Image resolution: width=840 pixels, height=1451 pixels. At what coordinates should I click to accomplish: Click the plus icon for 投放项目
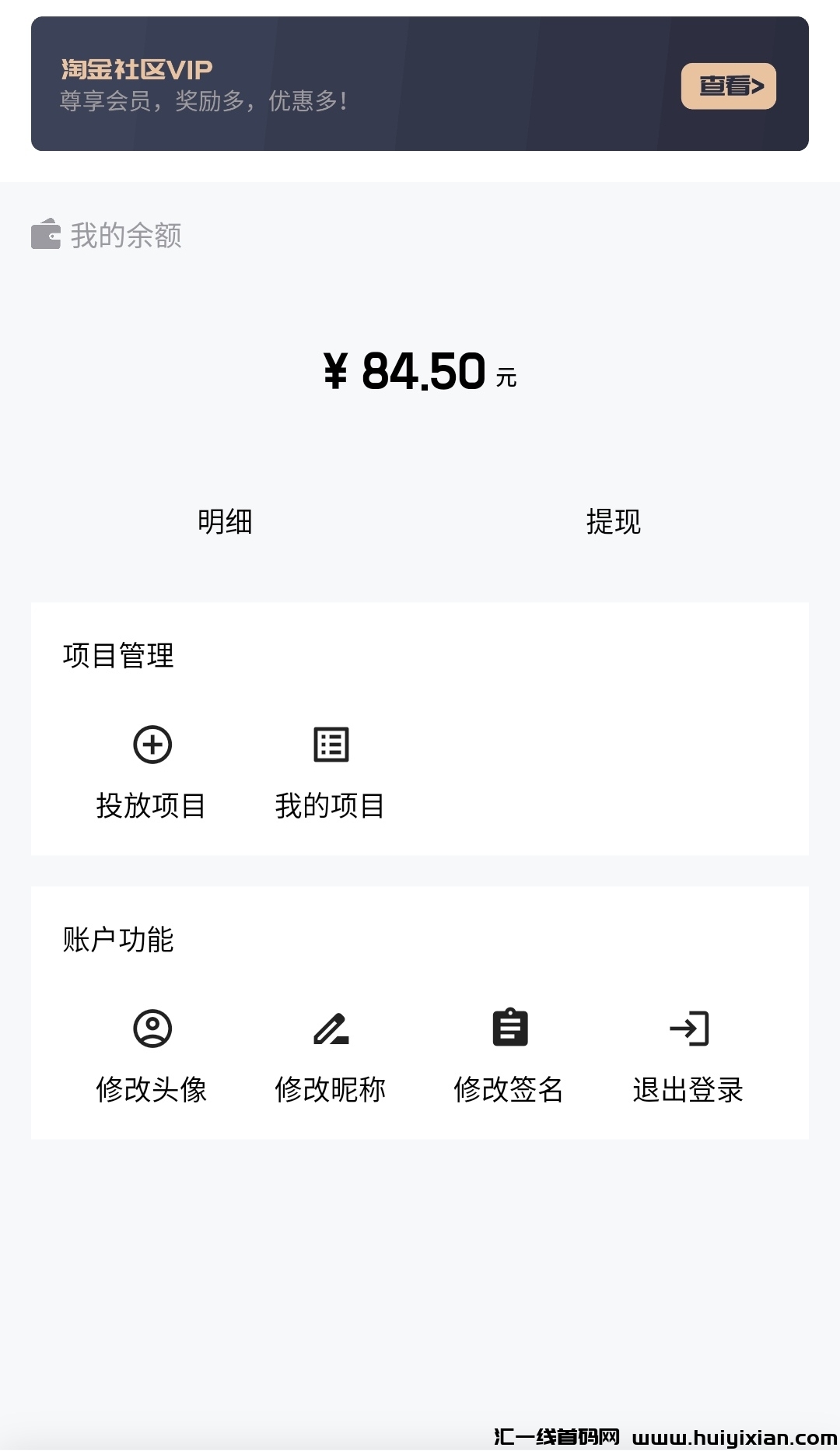point(152,745)
